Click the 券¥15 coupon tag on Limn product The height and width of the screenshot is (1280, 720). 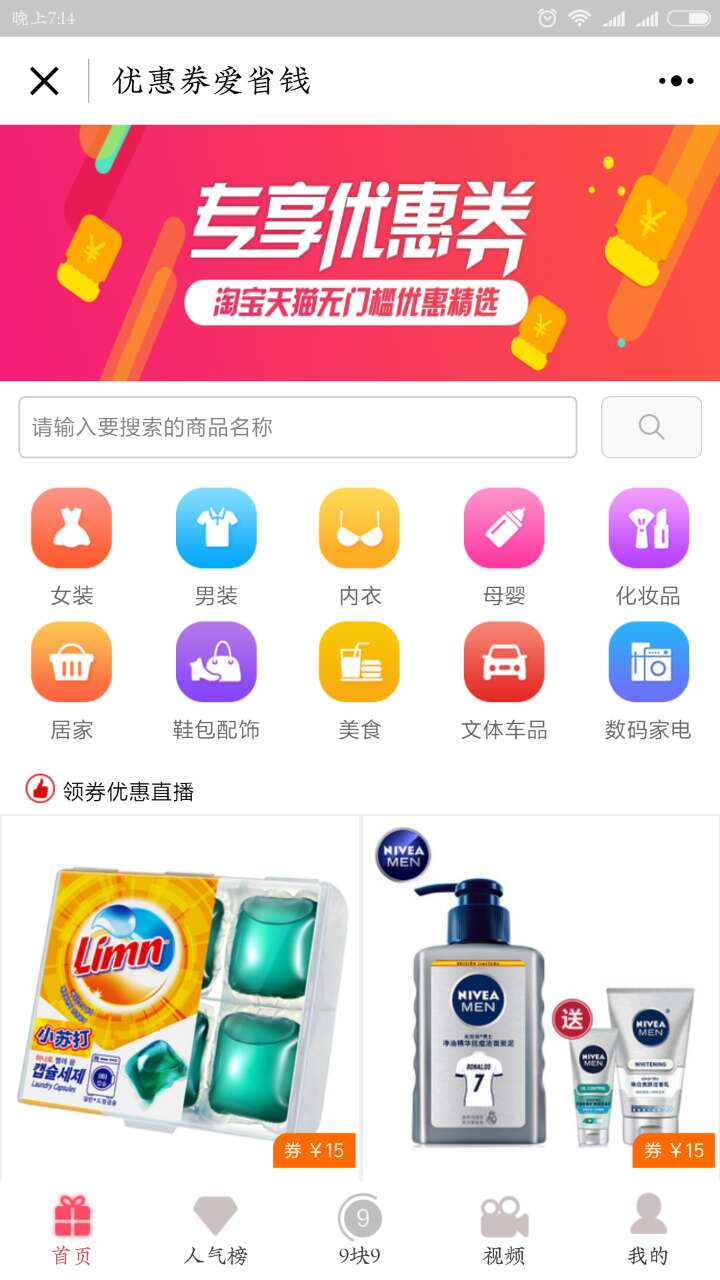315,1152
